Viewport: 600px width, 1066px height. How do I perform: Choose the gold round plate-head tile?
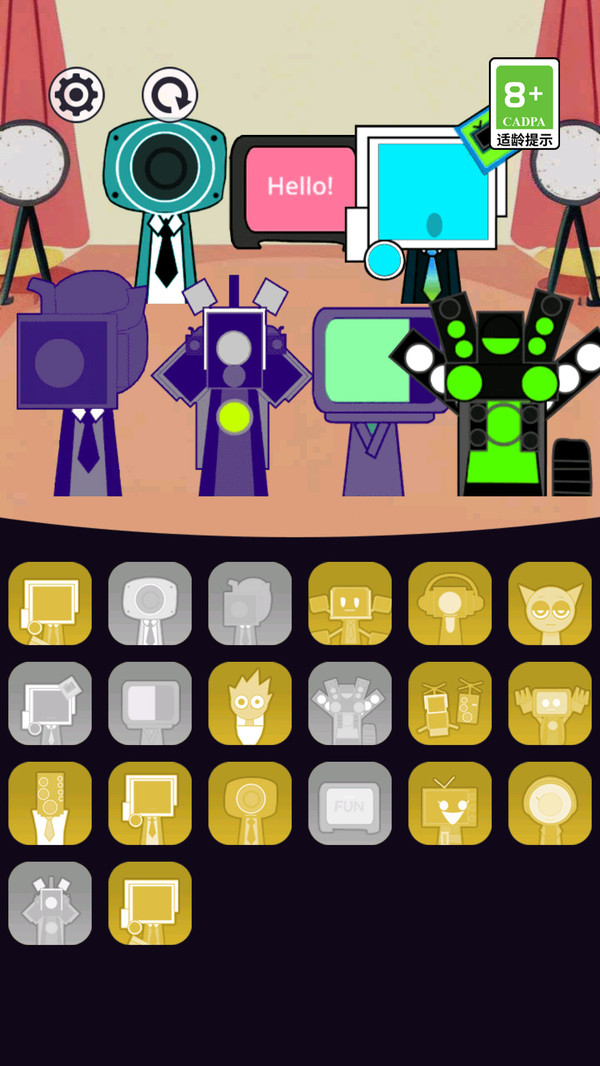click(550, 803)
